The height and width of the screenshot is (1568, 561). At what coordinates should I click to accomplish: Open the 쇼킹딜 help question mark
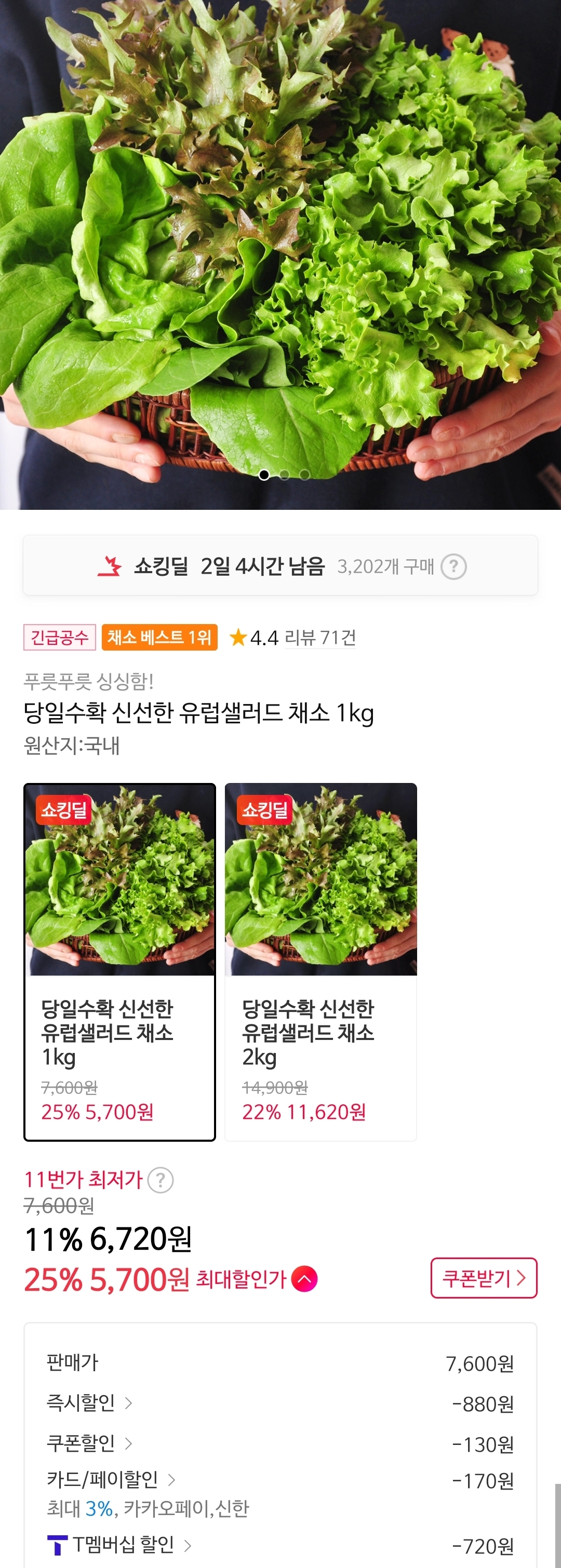pyautogui.click(x=453, y=566)
